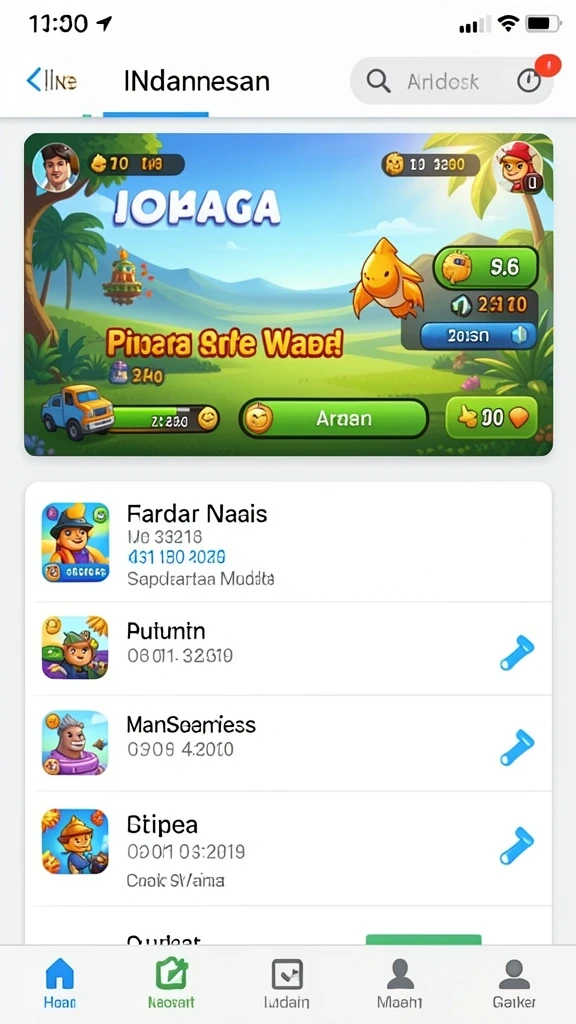Go back using the top-left arrow
The width and height of the screenshot is (576, 1024).
pyautogui.click(x=34, y=80)
